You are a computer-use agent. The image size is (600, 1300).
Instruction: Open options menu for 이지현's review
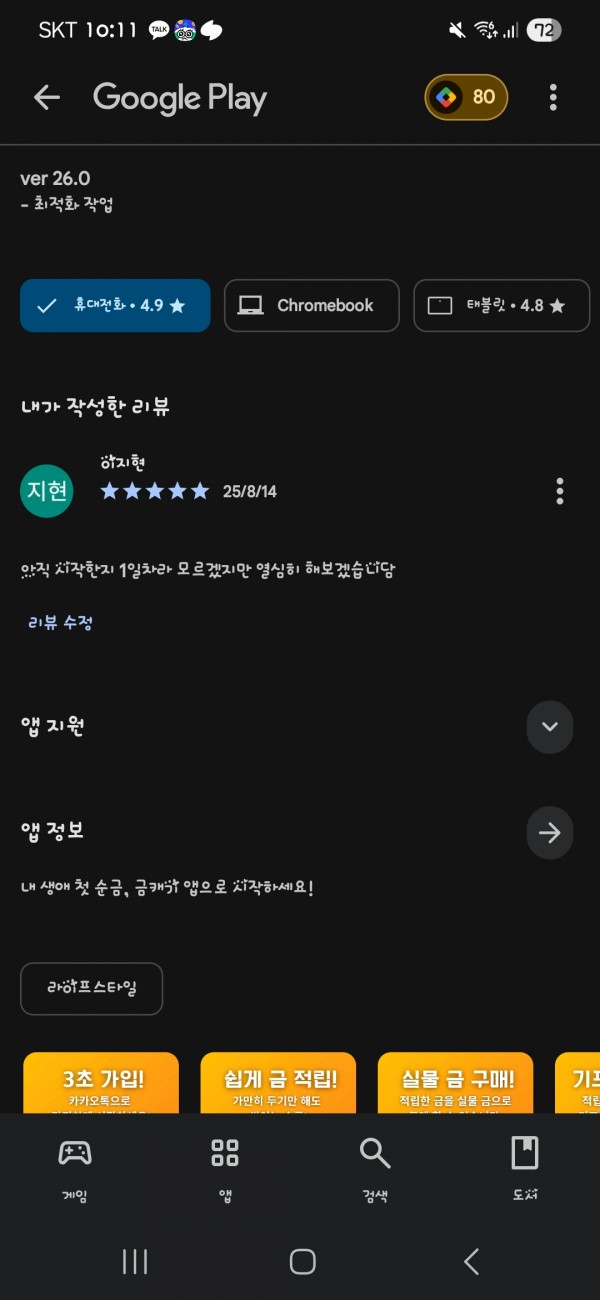[x=559, y=491]
